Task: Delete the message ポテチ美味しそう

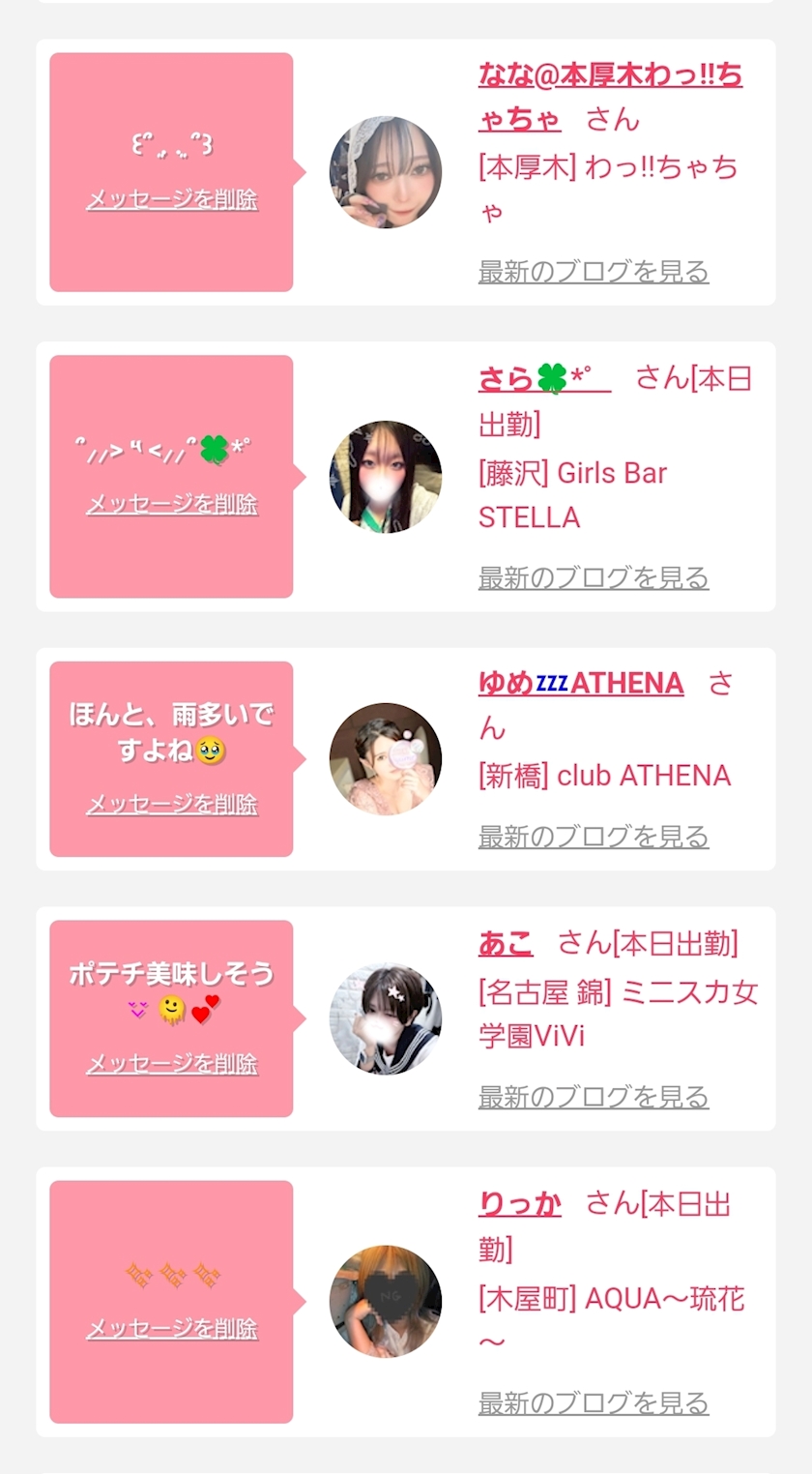Action: pyautogui.click(x=172, y=1064)
